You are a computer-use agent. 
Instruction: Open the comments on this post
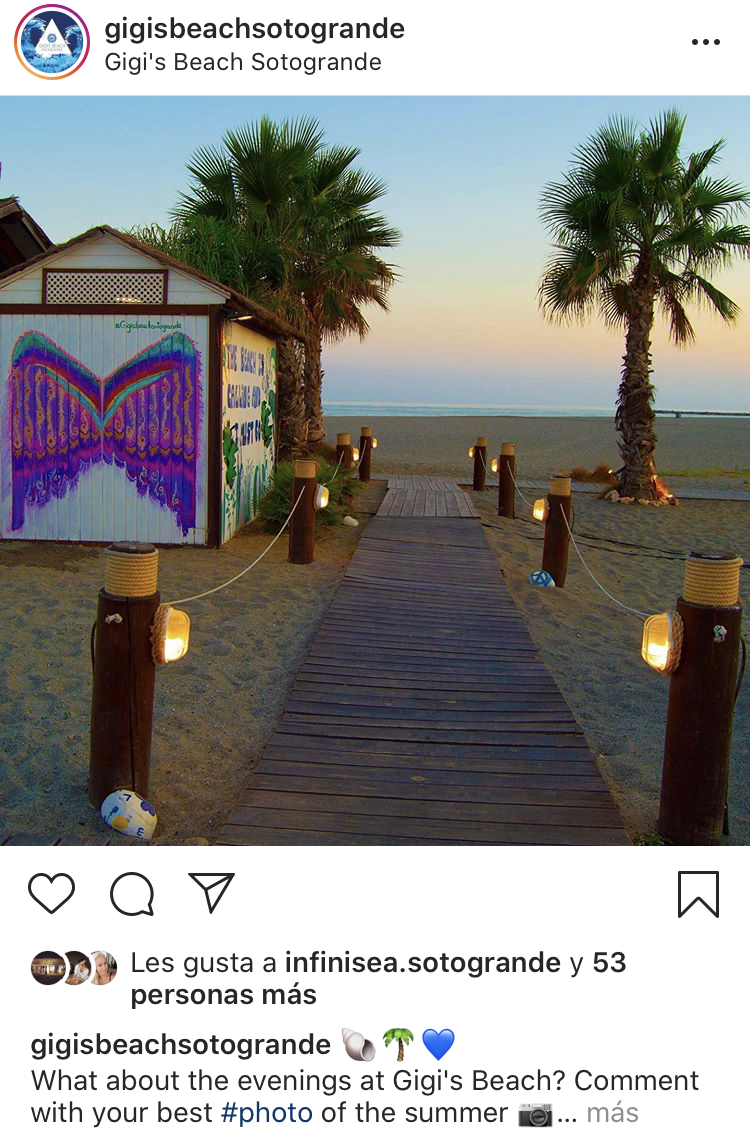[132, 893]
